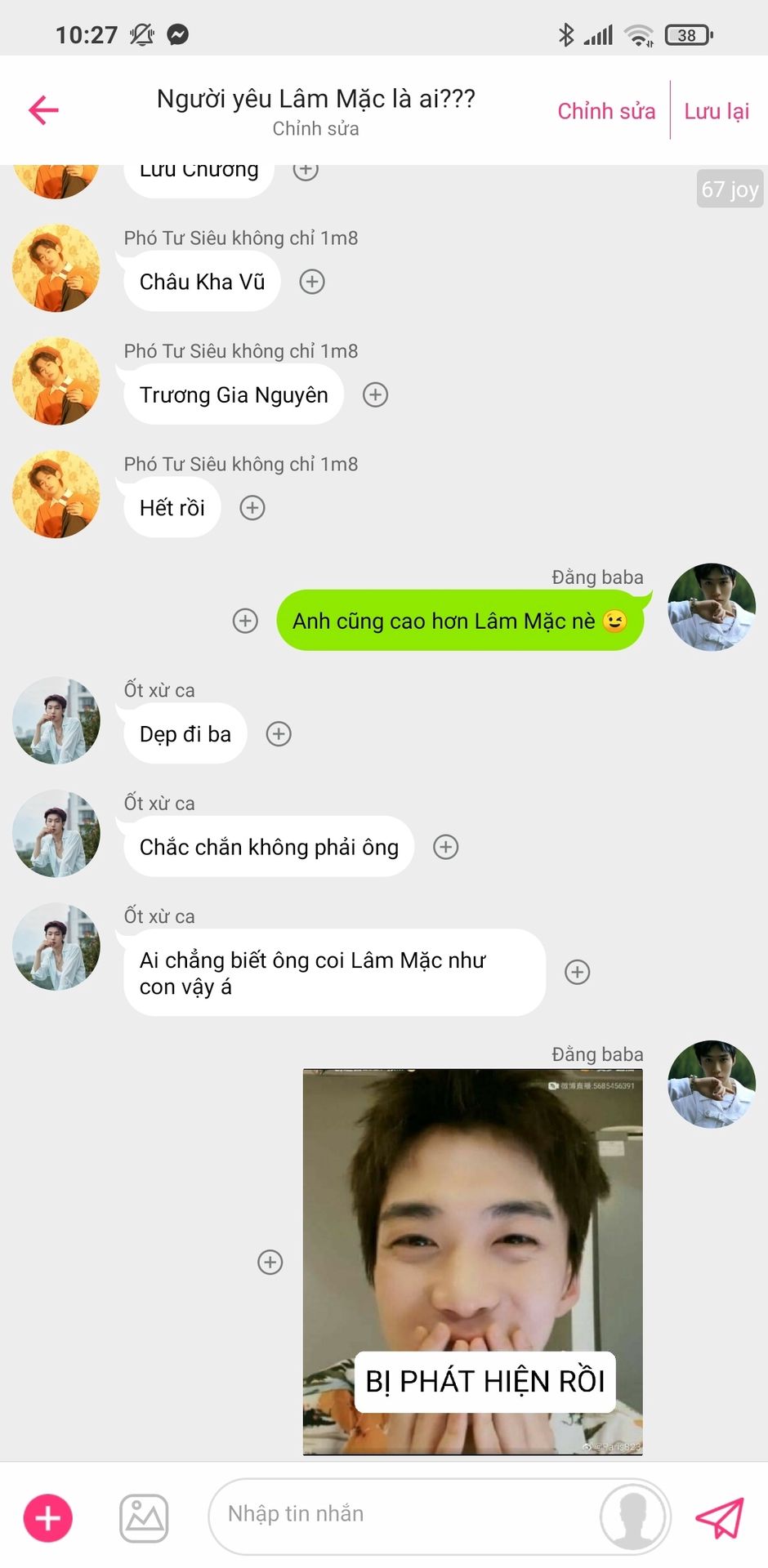Tap the Chỉnh sửa button
768x1568 pixels.
click(x=606, y=111)
